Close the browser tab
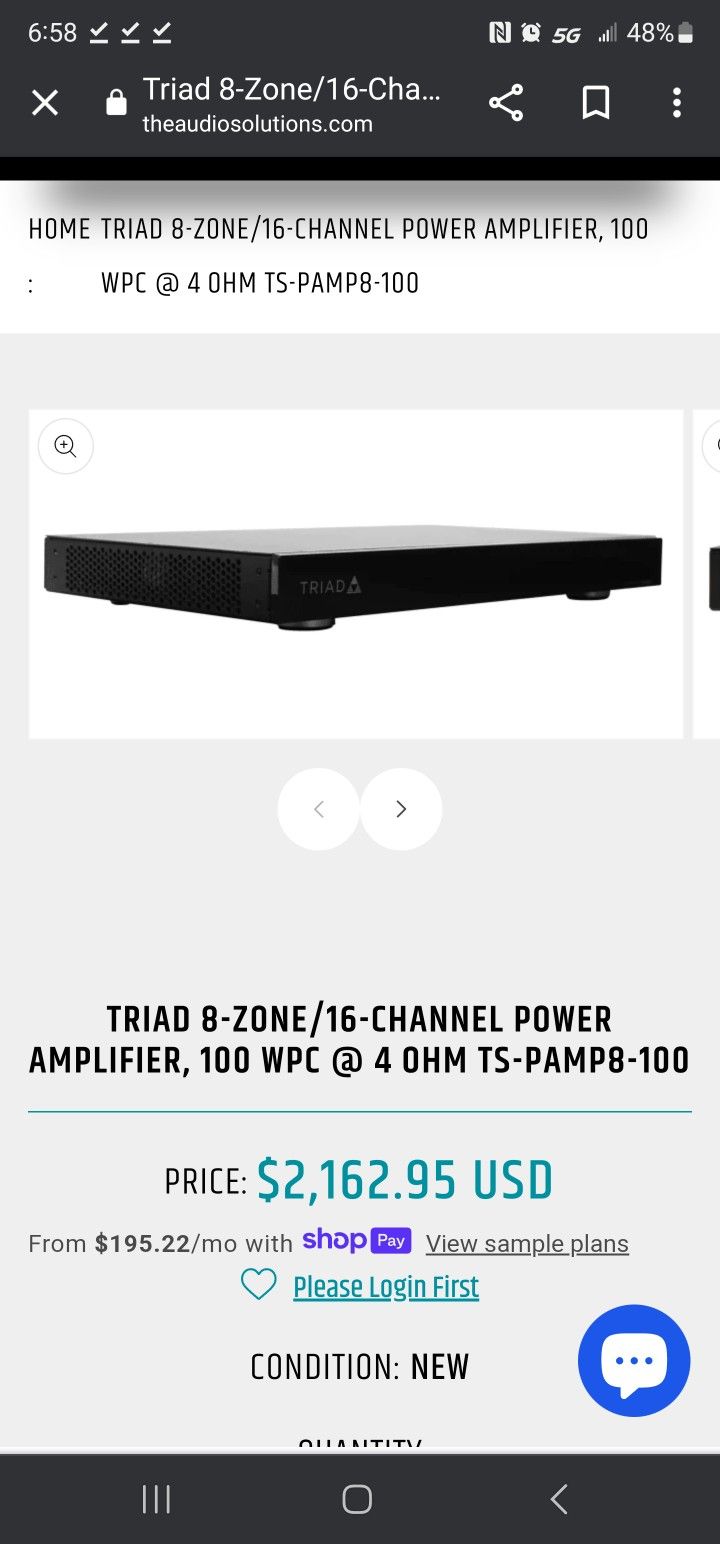This screenshot has height=1544, width=720. click(x=45, y=103)
